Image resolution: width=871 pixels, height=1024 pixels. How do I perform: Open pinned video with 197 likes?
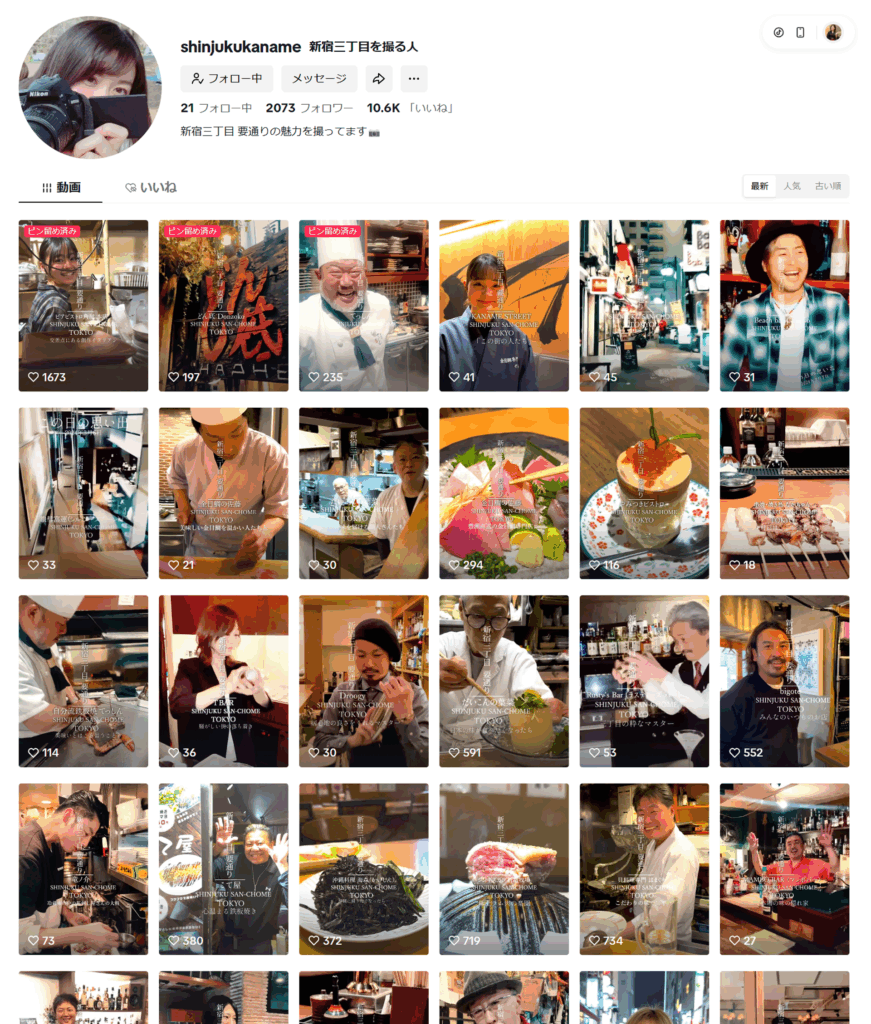click(x=223, y=305)
